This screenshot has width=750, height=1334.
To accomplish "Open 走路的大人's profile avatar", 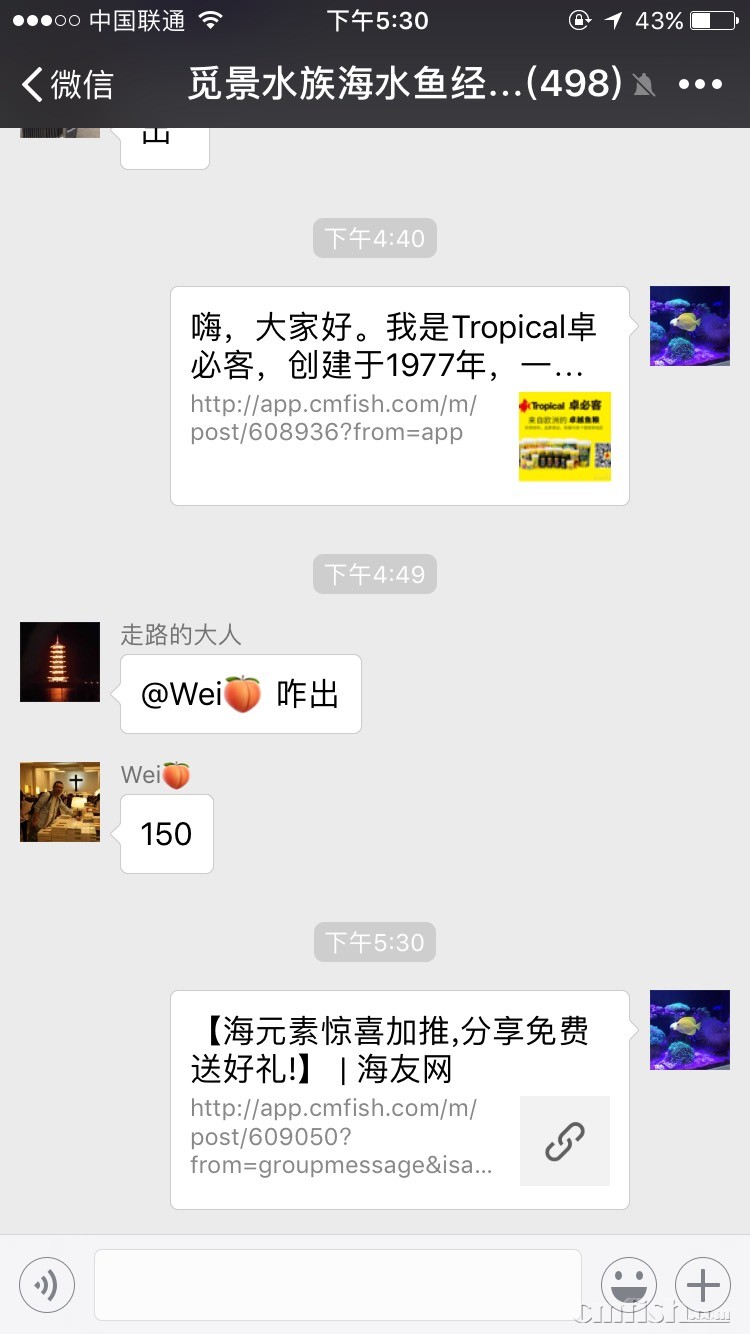I will tap(59, 661).
